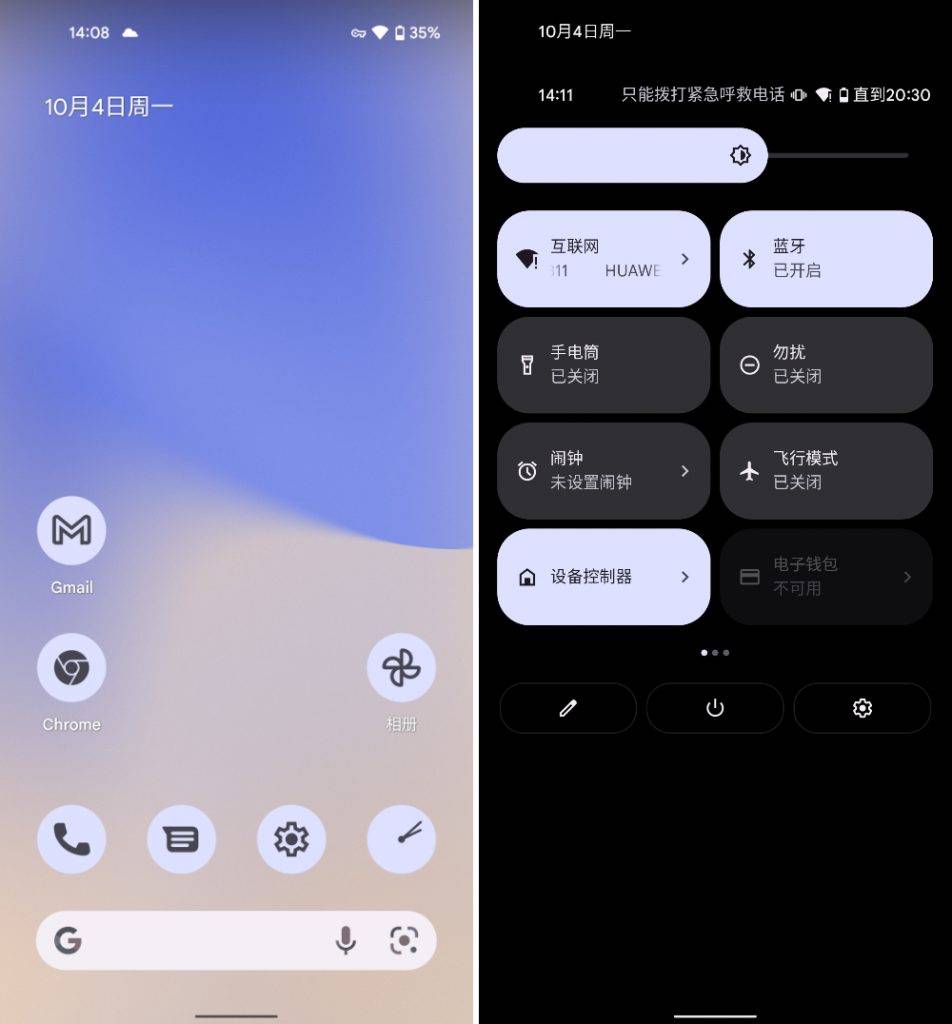
Task: Open the Messages app in the dock
Action: [x=181, y=840]
